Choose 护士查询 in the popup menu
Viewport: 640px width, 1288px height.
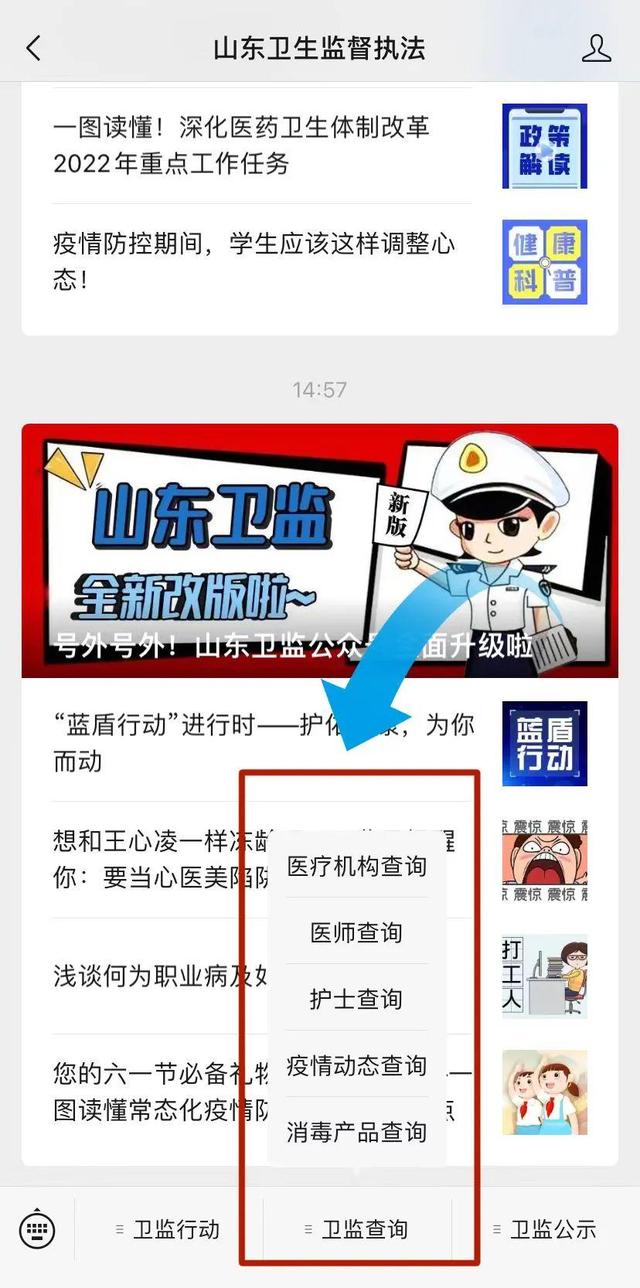click(357, 999)
